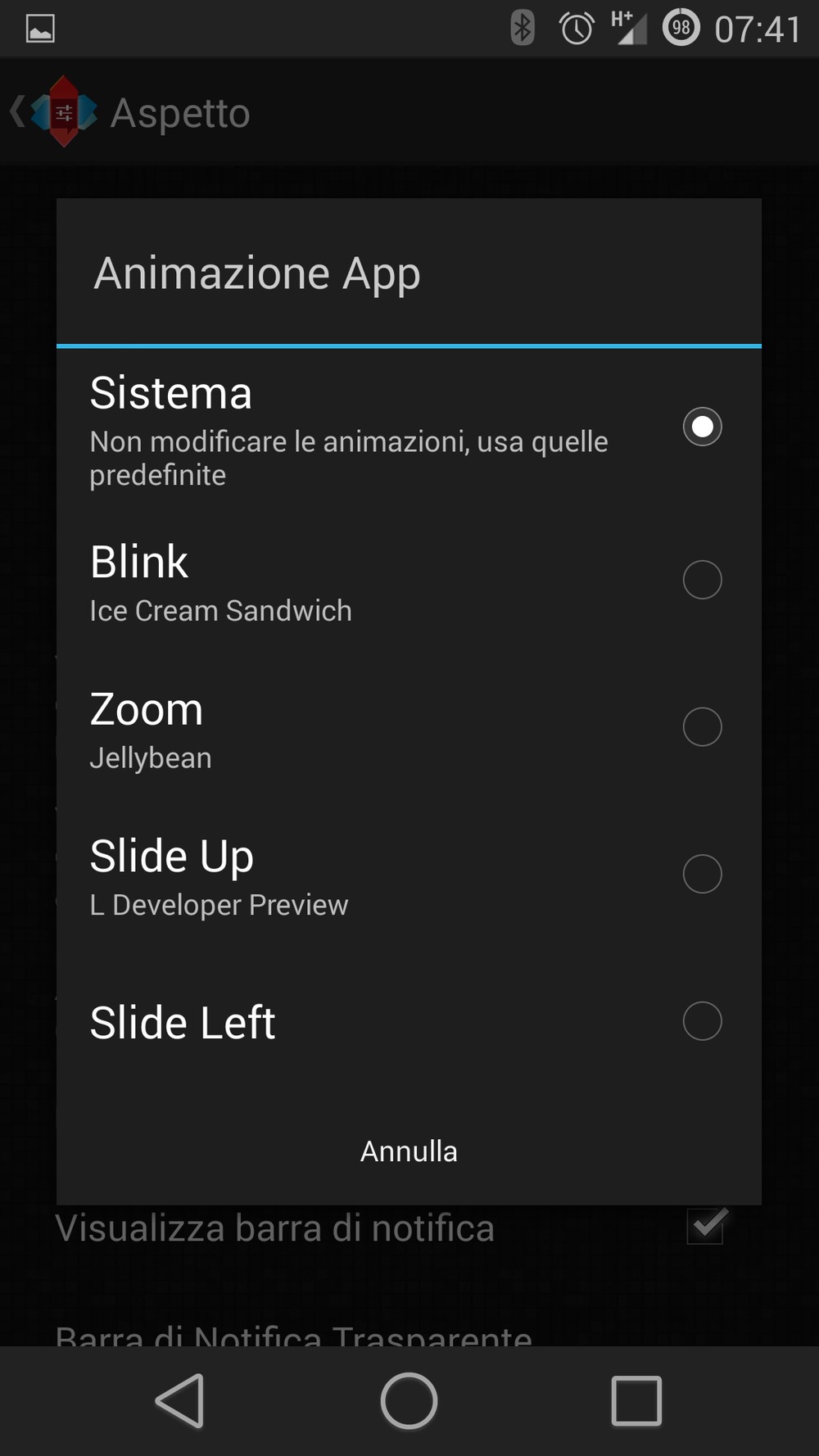Screen dimensions: 819x1456
Task: Choose the Slide Left animation
Action: (409, 1021)
